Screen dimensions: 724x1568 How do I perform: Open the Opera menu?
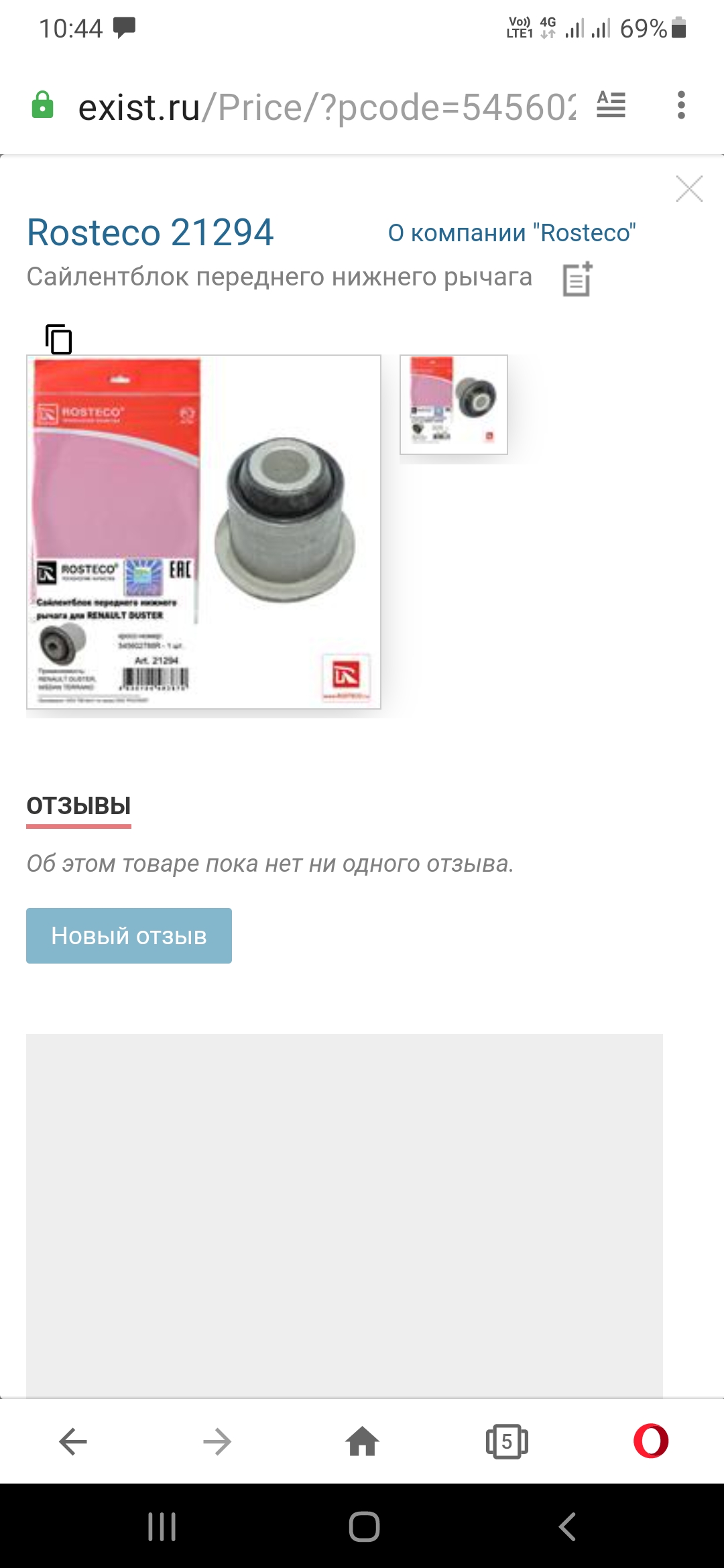651,1441
